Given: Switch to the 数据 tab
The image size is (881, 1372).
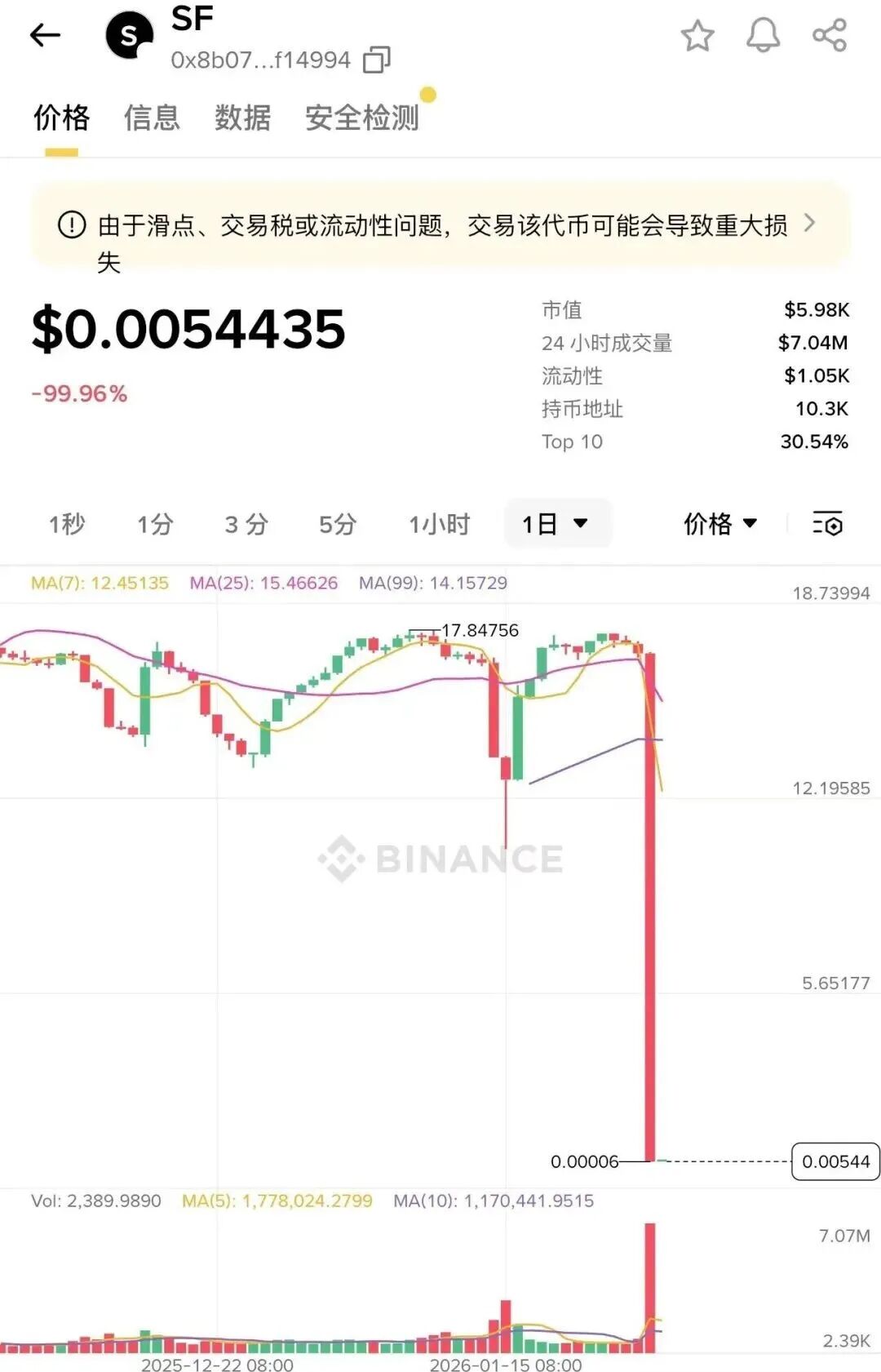Looking at the screenshot, I should 242,118.
